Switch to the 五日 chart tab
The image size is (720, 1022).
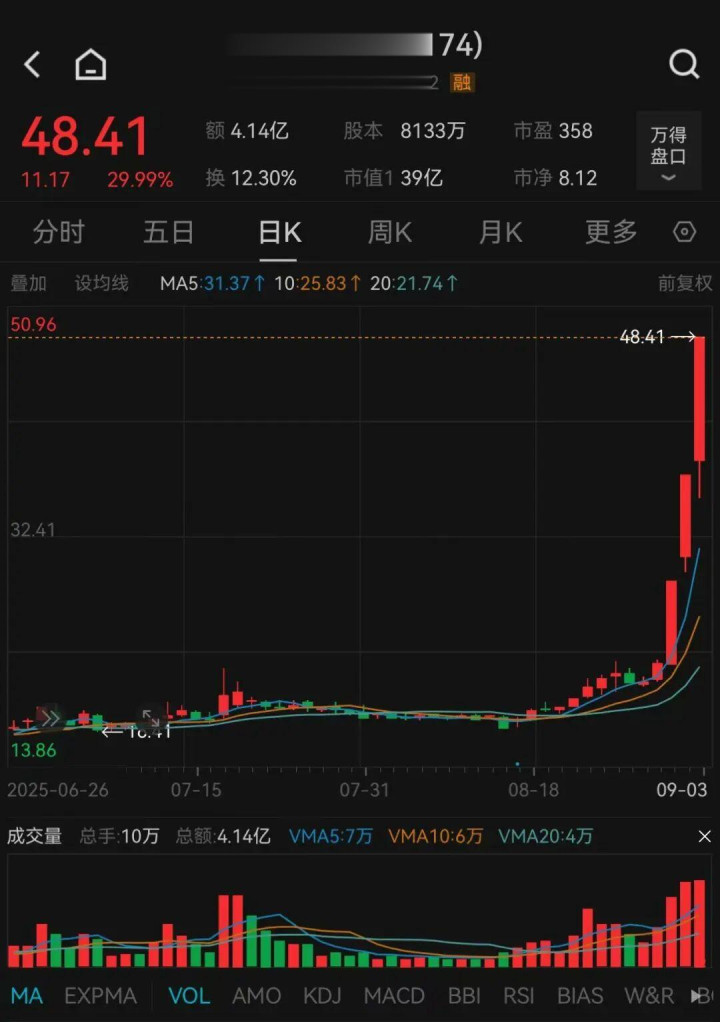168,233
